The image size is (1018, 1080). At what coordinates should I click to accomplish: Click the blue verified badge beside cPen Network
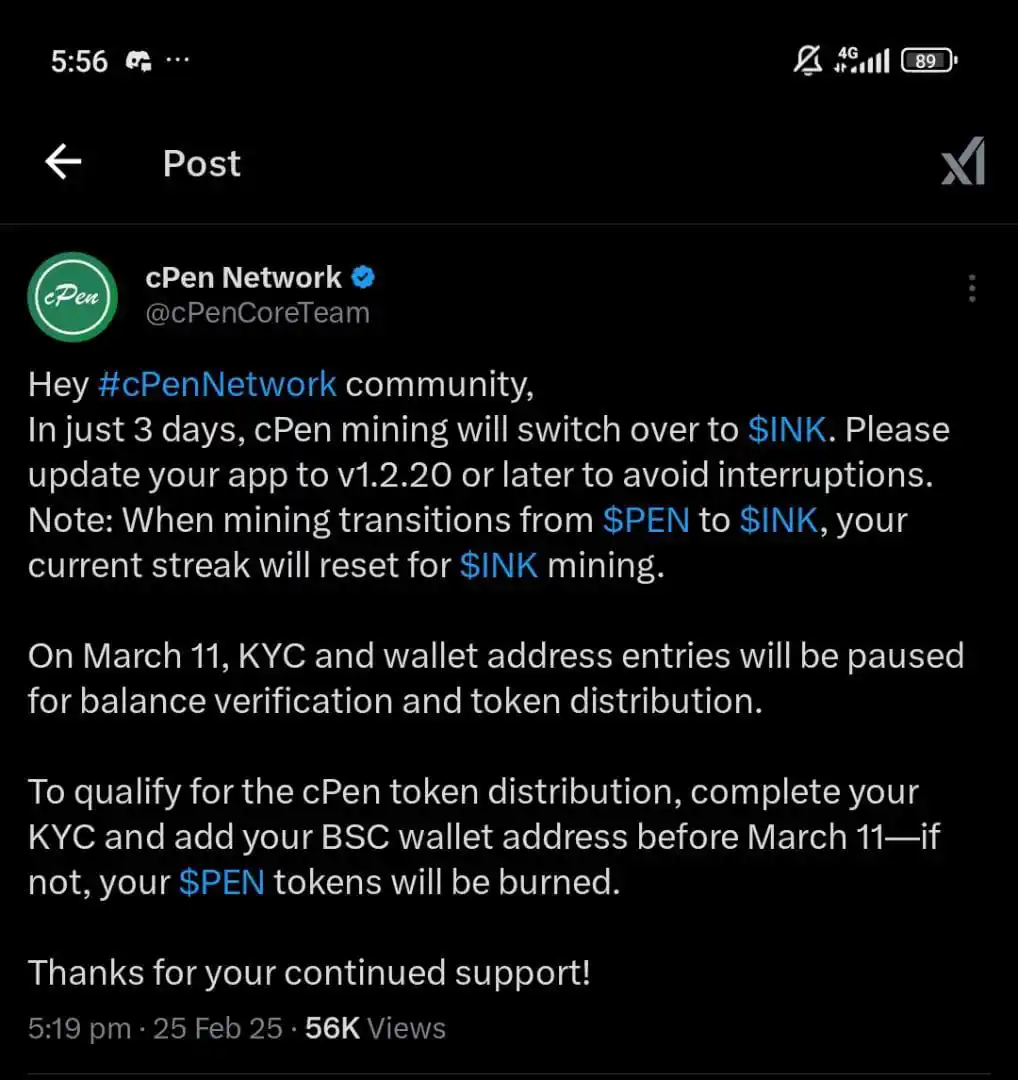tap(362, 277)
